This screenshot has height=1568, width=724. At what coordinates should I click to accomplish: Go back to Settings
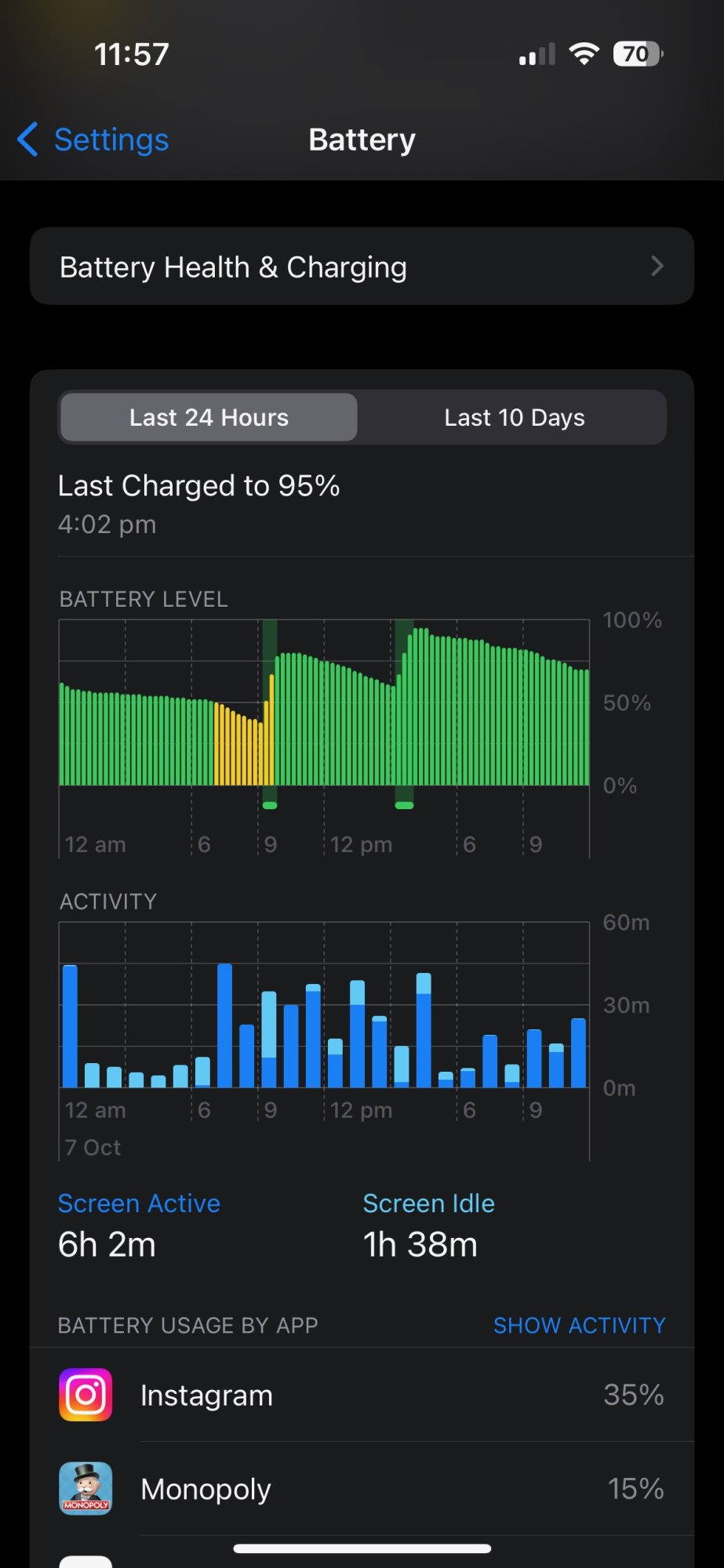pyautogui.click(x=94, y=140)
